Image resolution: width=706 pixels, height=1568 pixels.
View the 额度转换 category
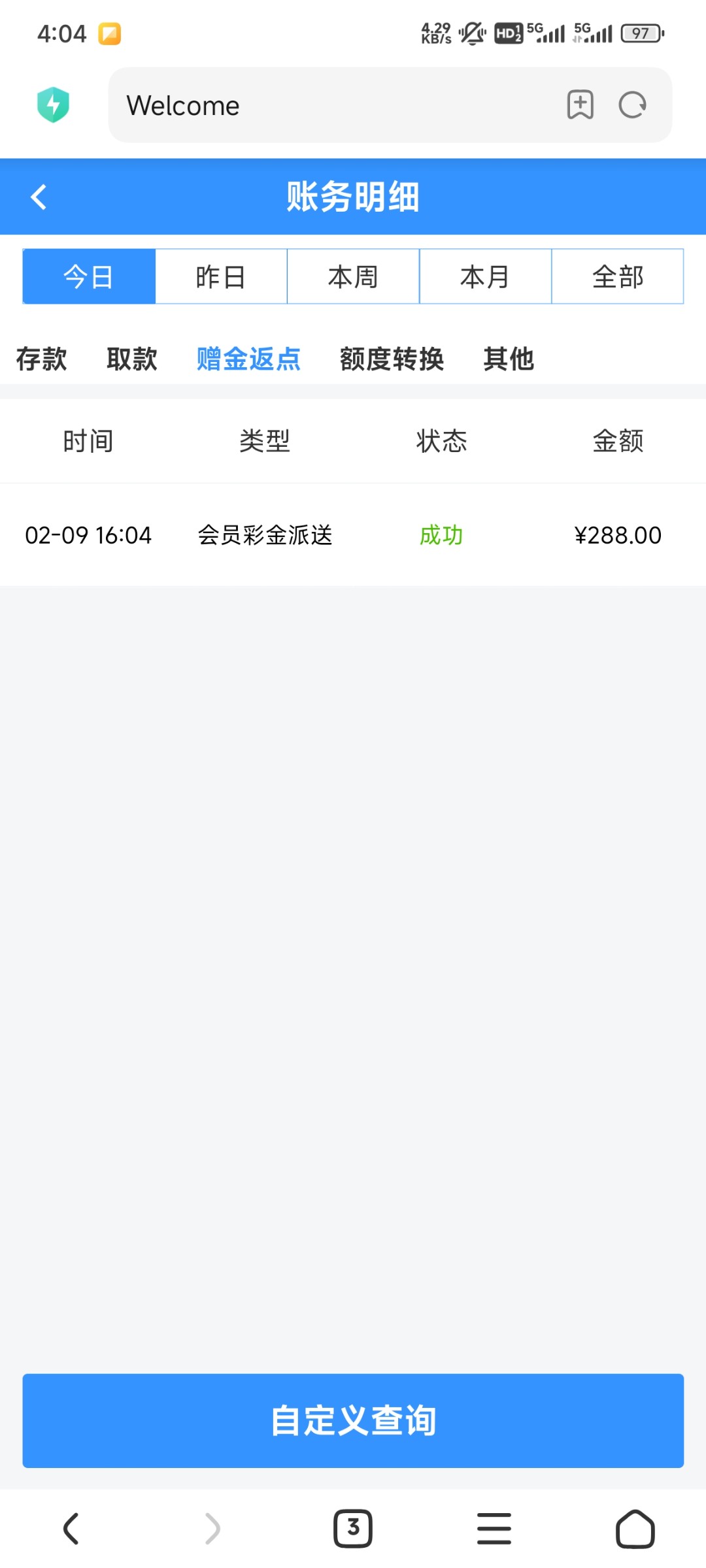click(392, 359)
